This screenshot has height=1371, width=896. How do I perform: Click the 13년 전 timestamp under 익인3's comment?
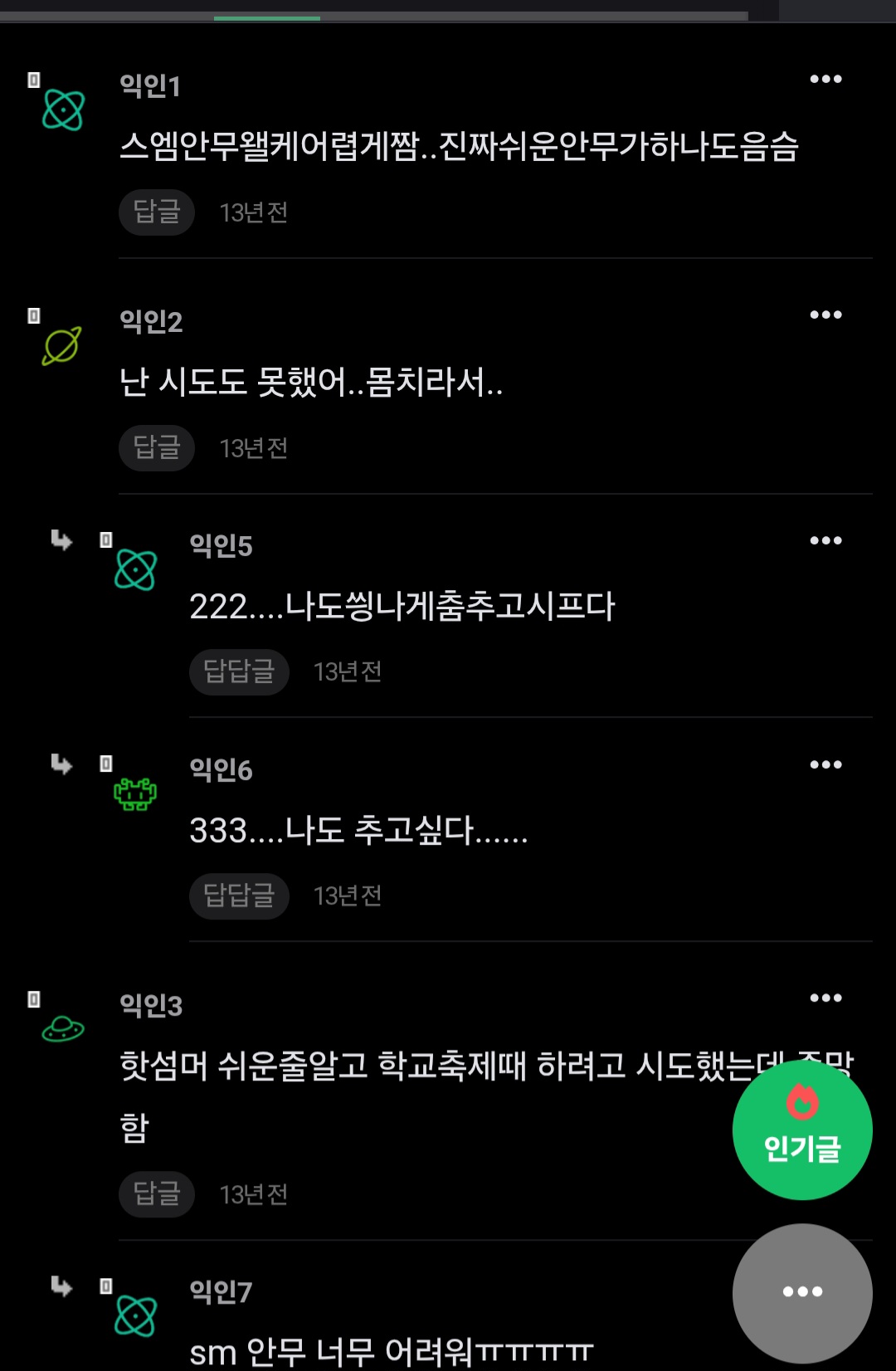click(254, 1195)
